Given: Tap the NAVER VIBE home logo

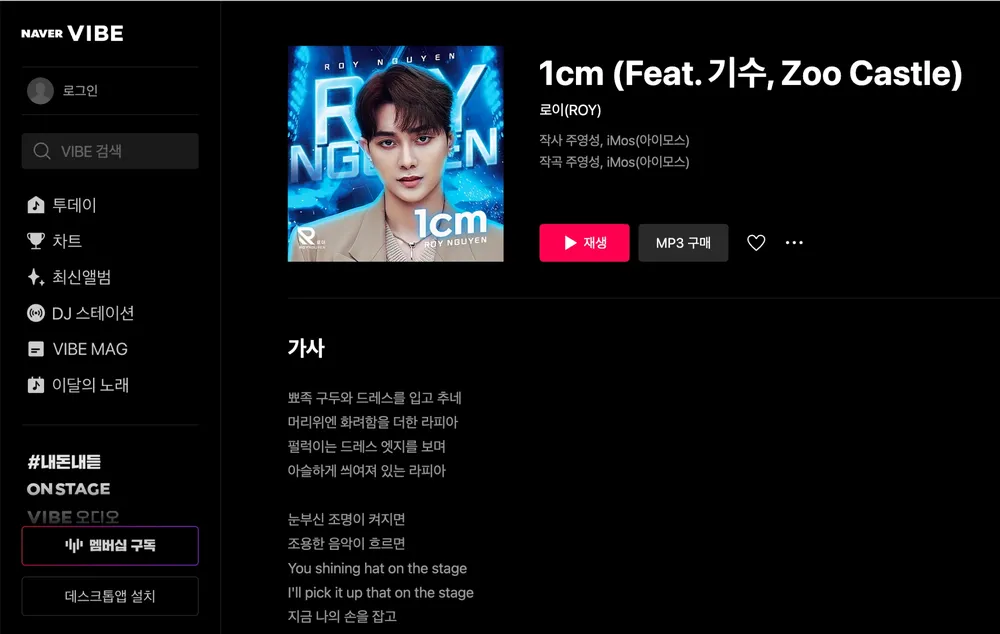Looking at the screenshot, I should point(72,33).
